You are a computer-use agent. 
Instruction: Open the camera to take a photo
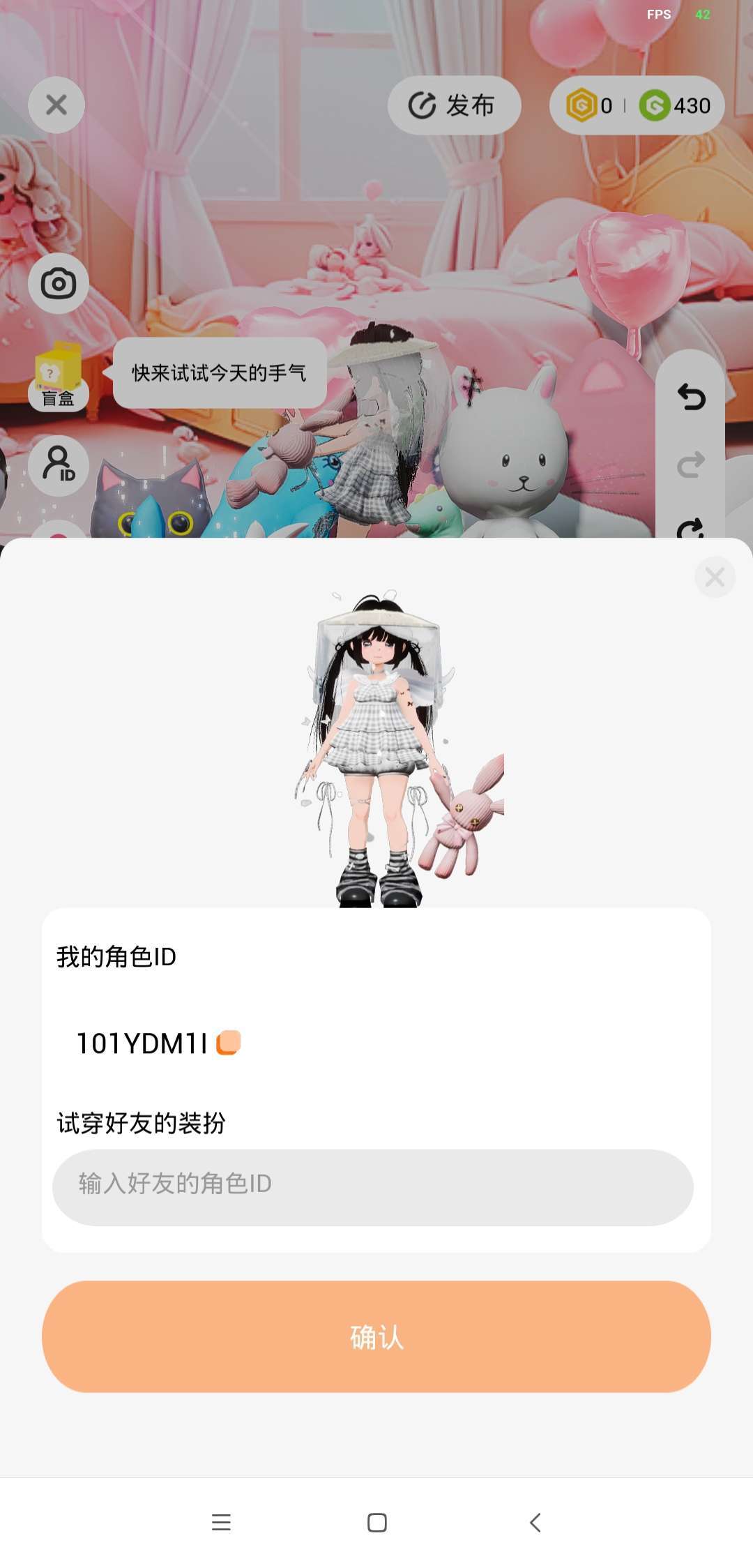[59, 283]
